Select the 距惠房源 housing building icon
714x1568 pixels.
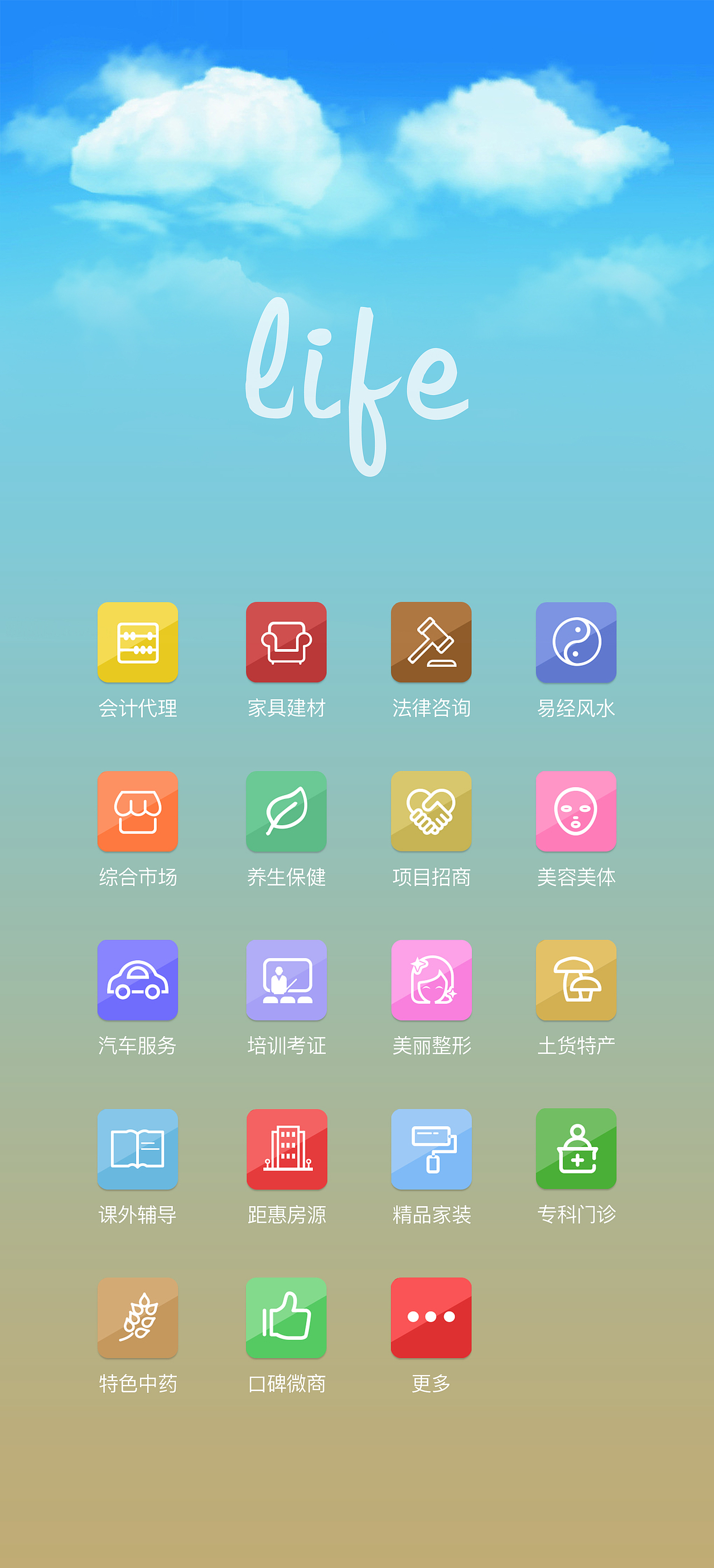(x=287, y=1149)
